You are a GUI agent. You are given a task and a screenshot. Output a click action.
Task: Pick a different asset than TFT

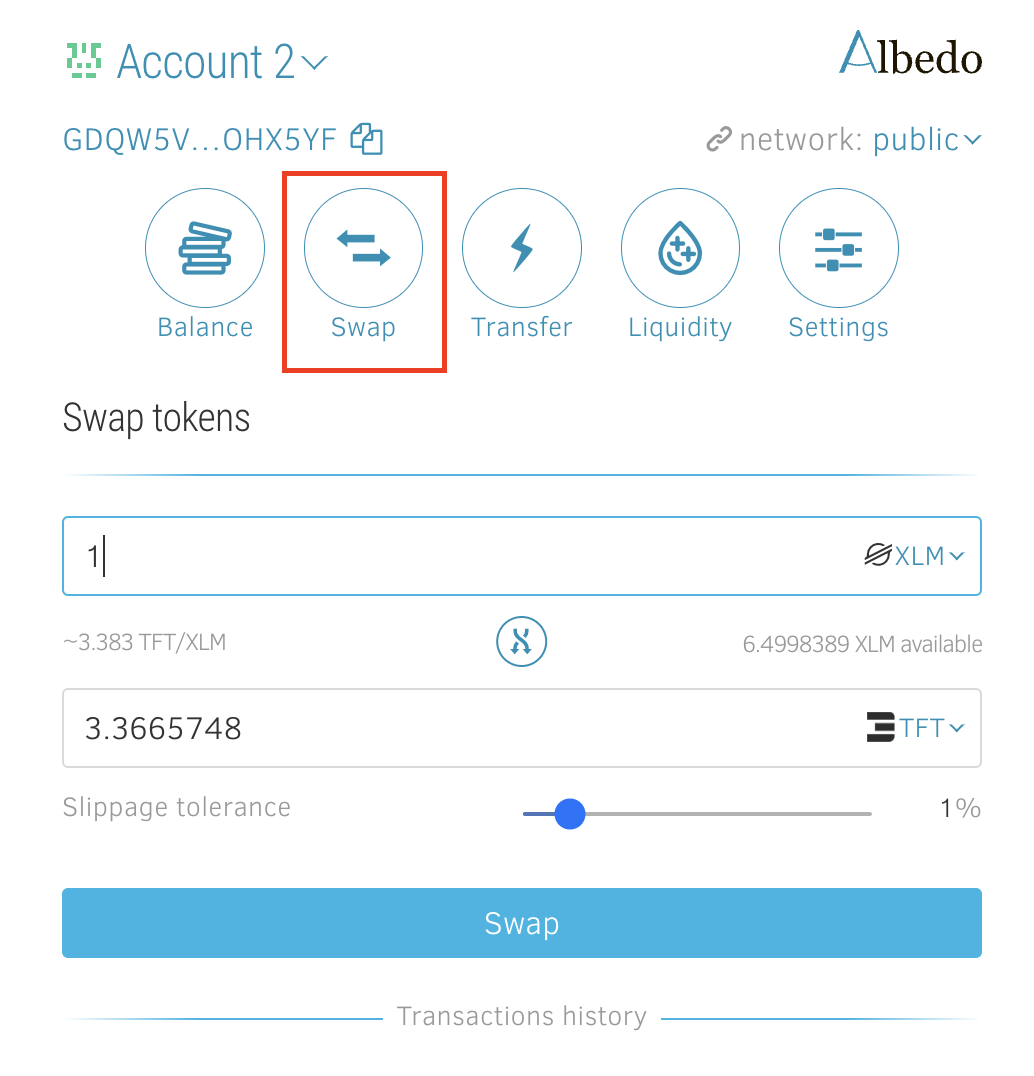pyautogui.click(x=917, y=728)
